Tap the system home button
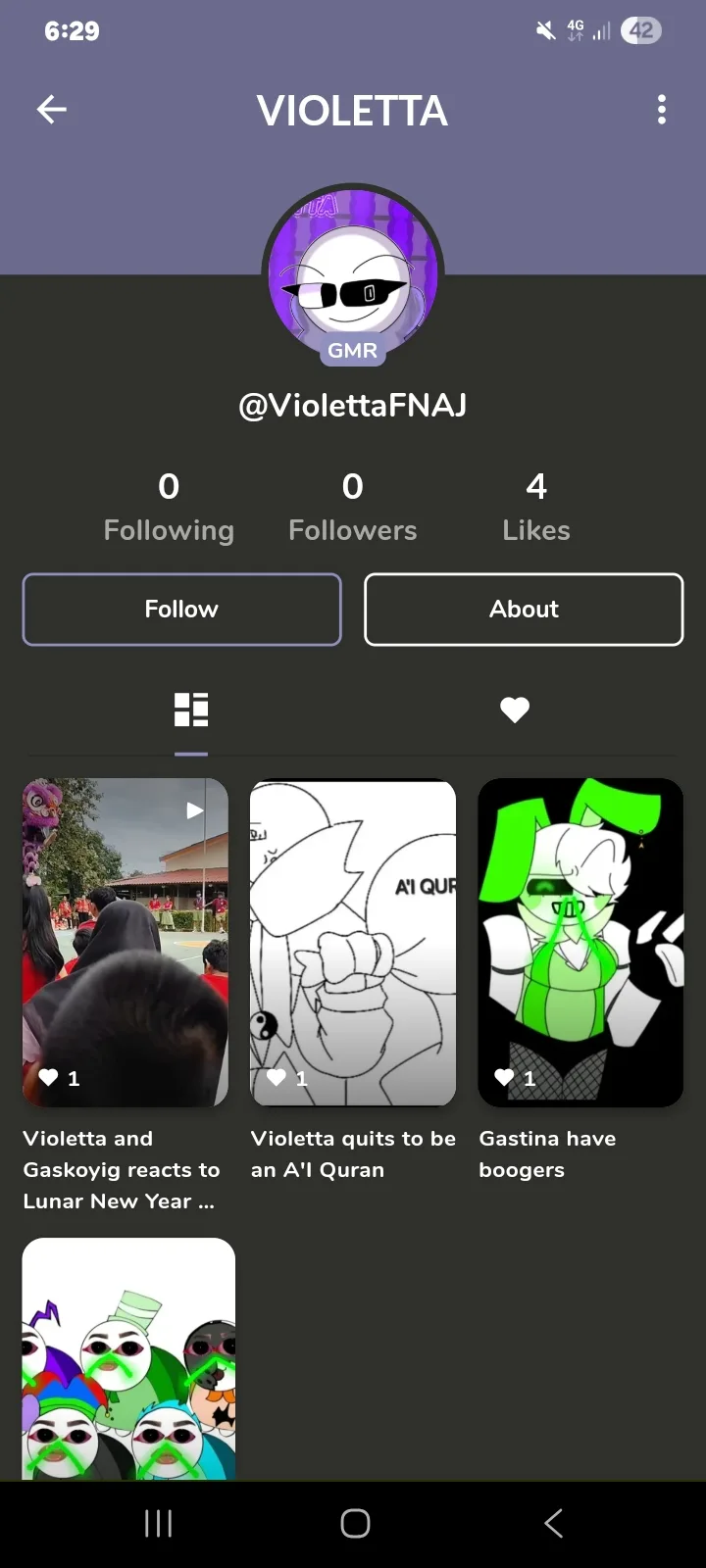The height and width of the screenshot is (1568, 706). 355,1523
